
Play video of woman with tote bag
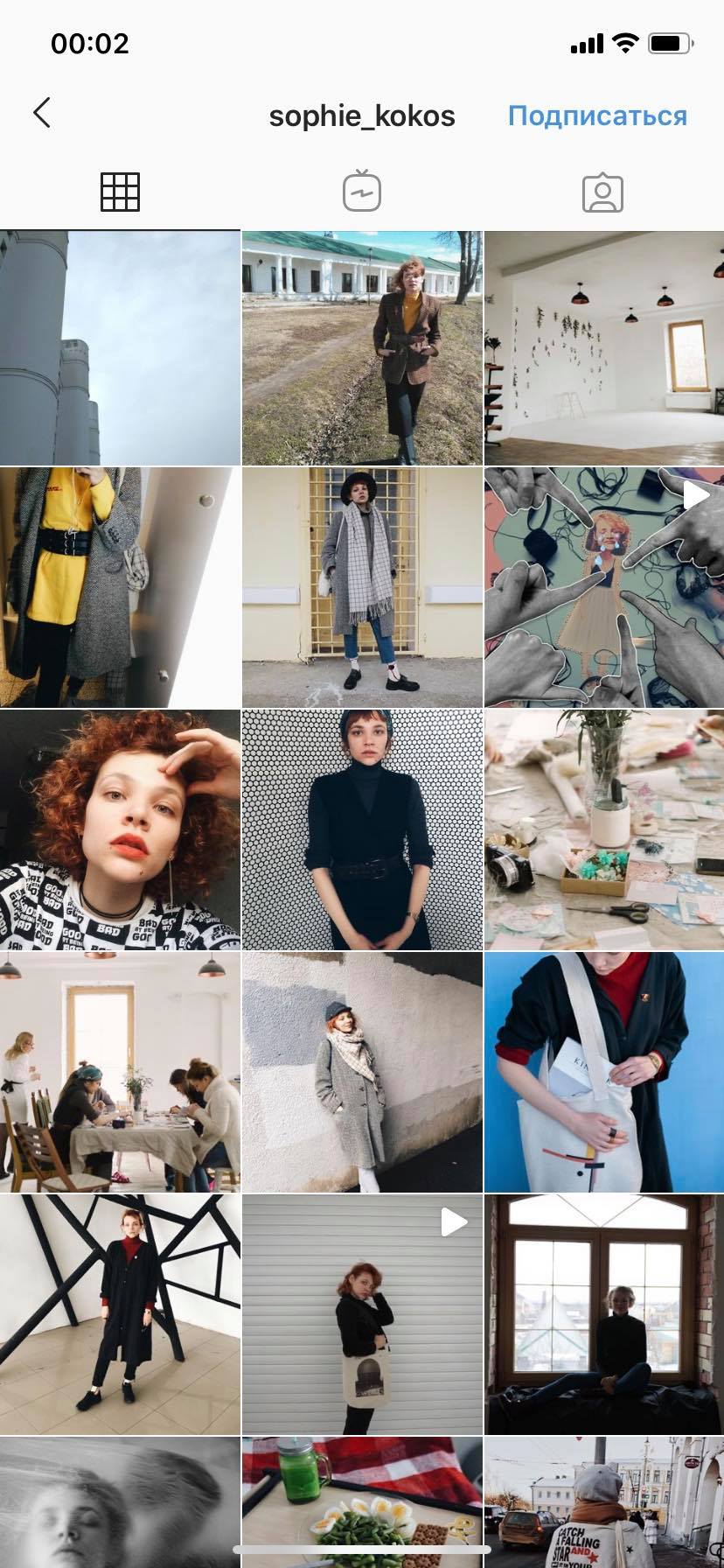[x=362, y=1314]
